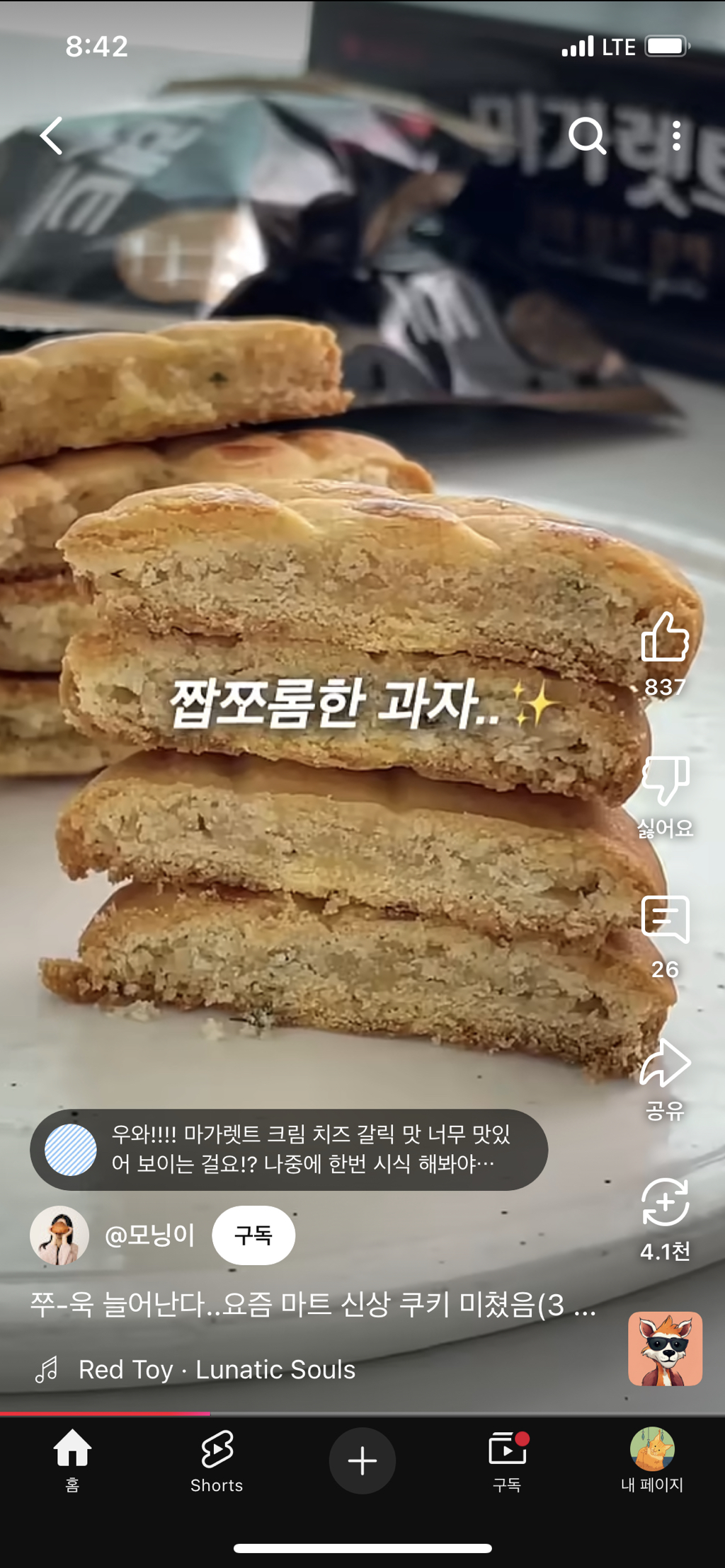
Task: Switch to the 홈 tab
Action: tap(72, 1460)
